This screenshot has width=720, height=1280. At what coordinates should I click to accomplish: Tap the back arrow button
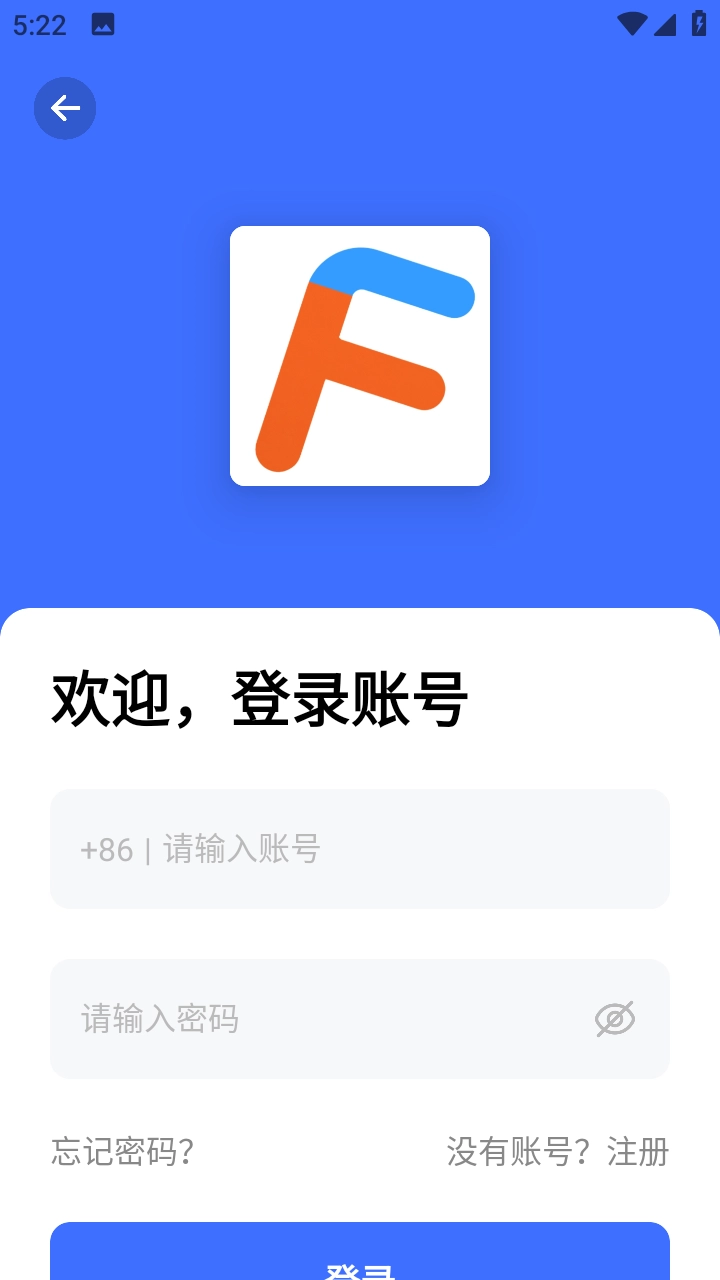[65, 108]
